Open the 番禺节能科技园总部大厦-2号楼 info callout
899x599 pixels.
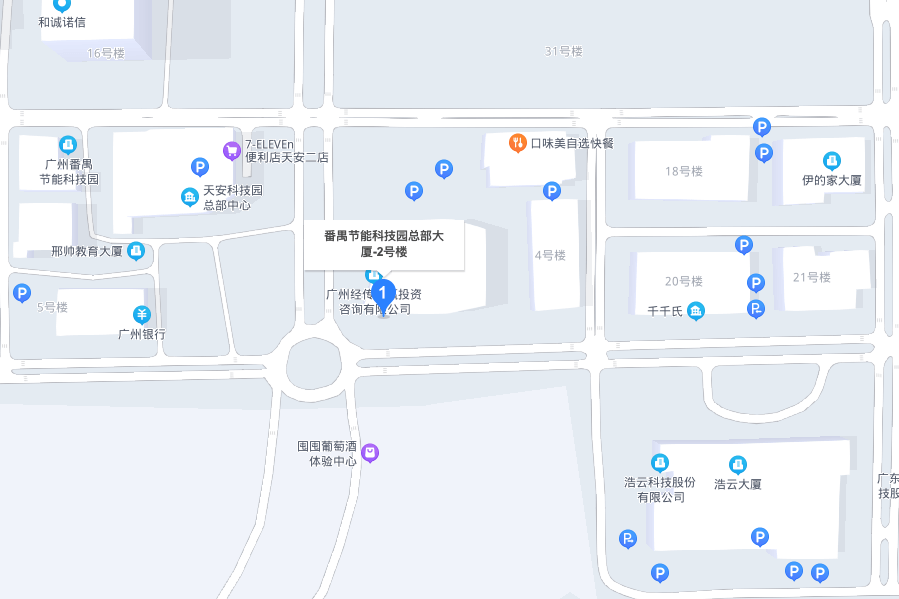(384, 244)
